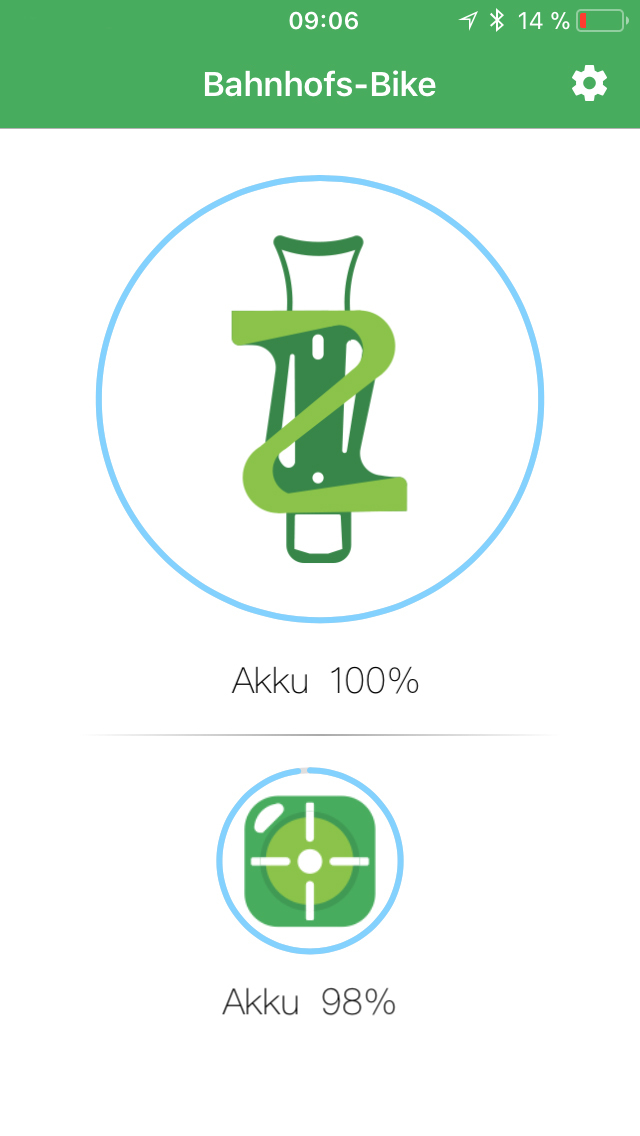Open the settings gear icon
The width and height of the screenshot is (640, 1136).
tap(589, 84)
